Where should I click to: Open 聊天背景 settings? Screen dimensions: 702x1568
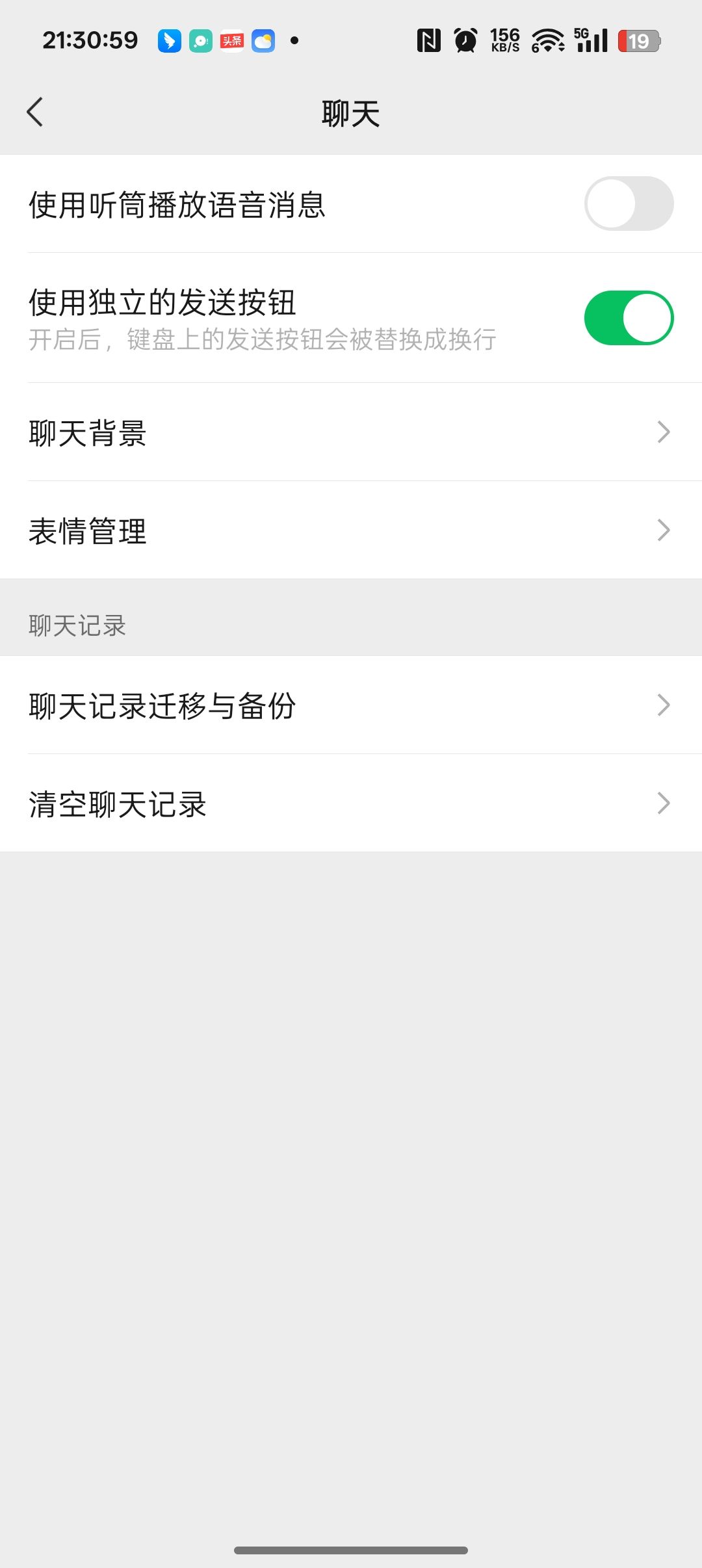pos(351,432)
